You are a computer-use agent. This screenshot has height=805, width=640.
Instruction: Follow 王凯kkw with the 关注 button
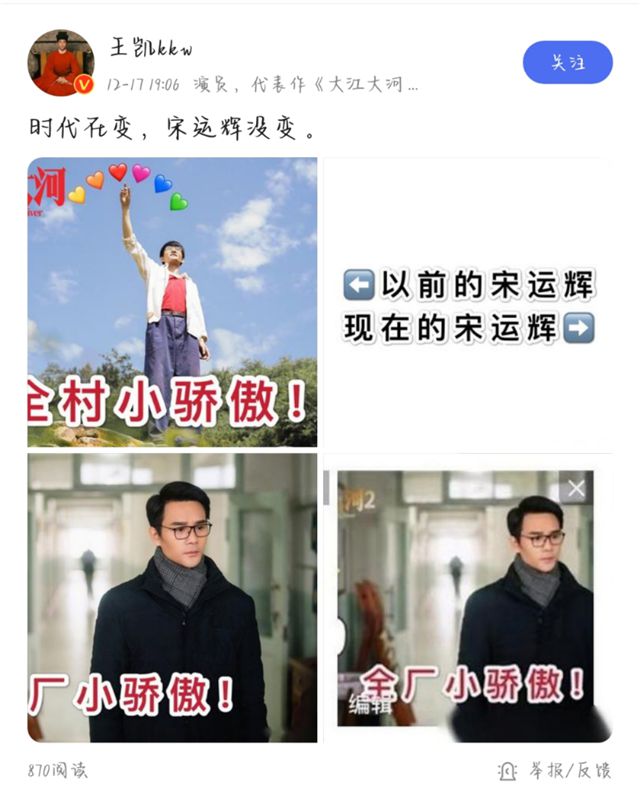567,62
